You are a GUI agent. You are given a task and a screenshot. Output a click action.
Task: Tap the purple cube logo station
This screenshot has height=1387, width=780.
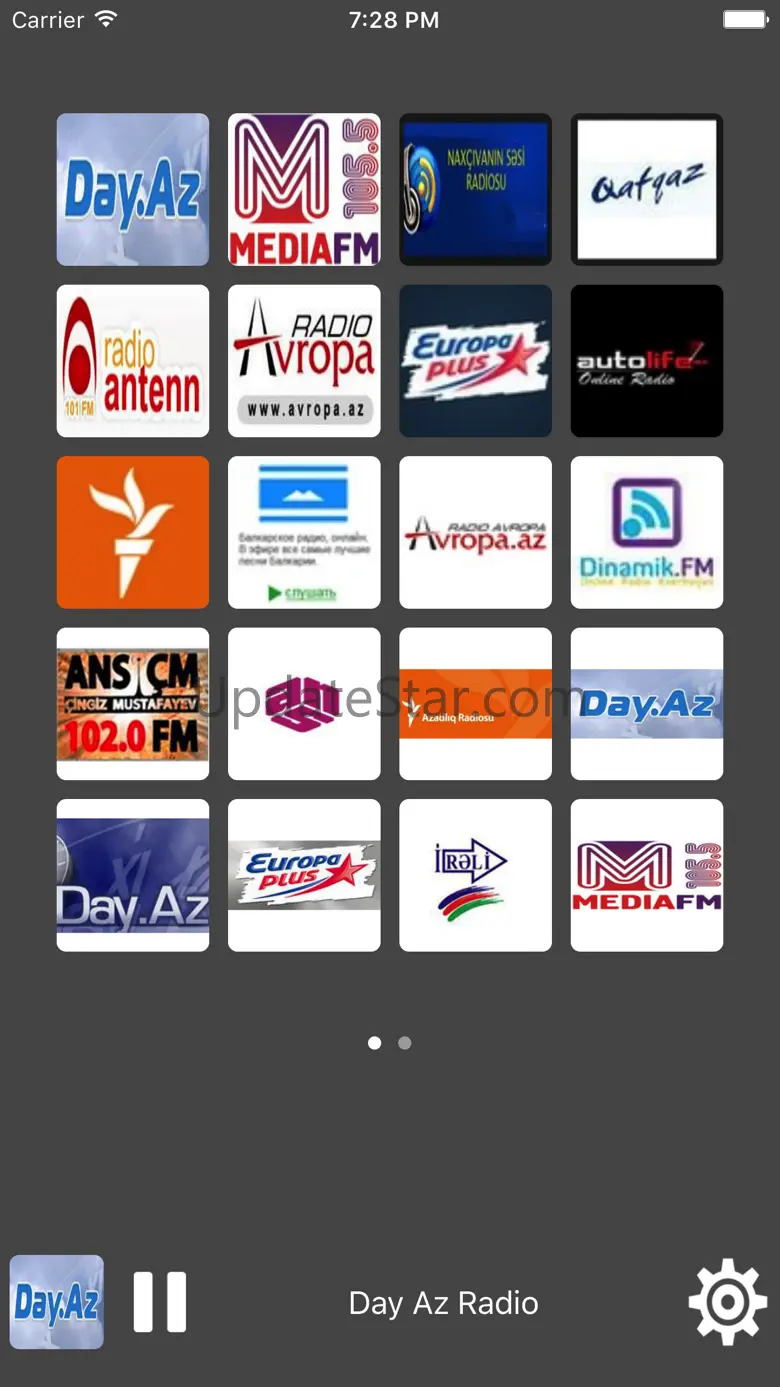pyautogui.click(x=304, y=704)
